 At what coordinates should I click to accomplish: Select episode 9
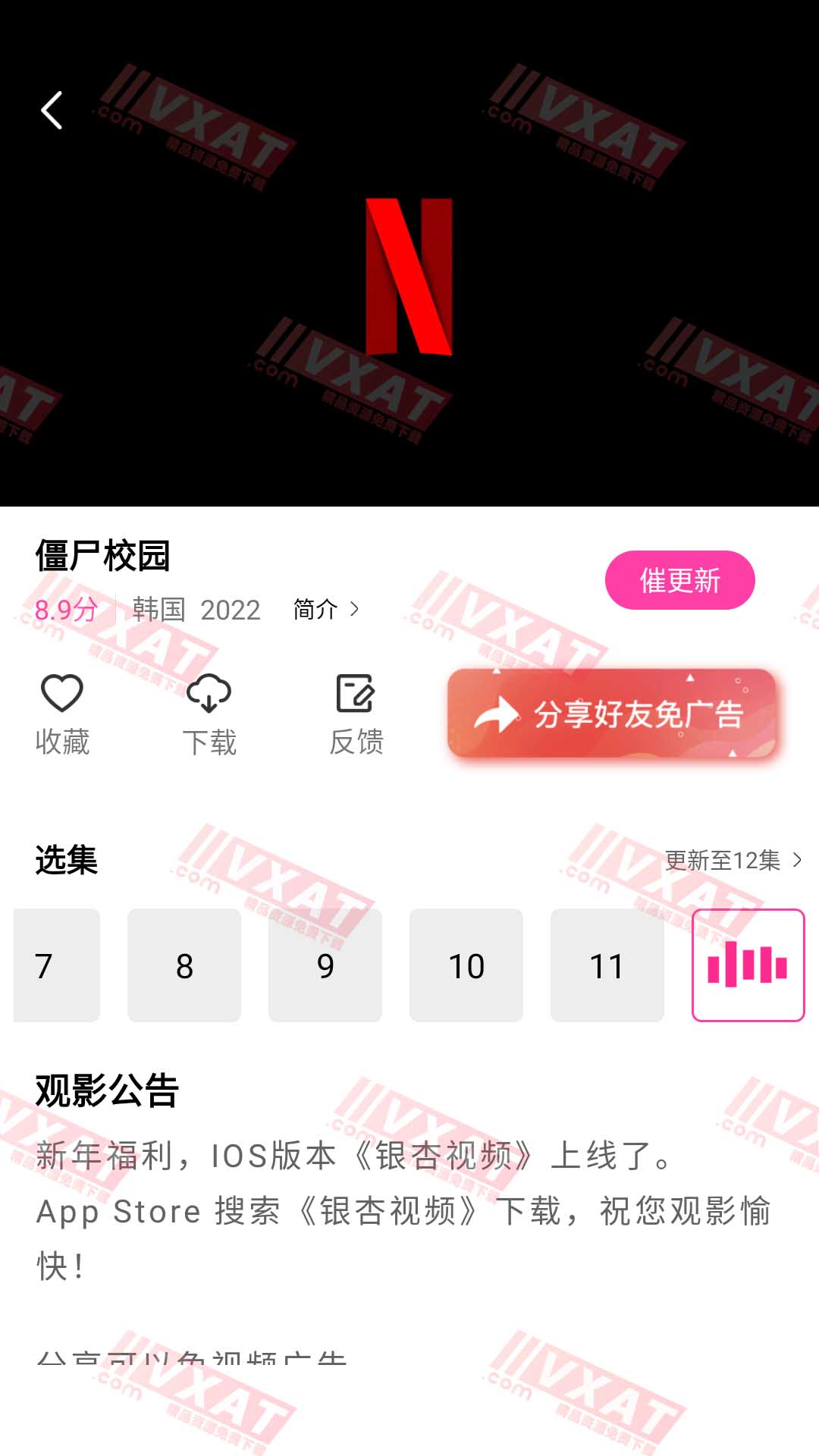pyautogui.click(x=325, y=965)
